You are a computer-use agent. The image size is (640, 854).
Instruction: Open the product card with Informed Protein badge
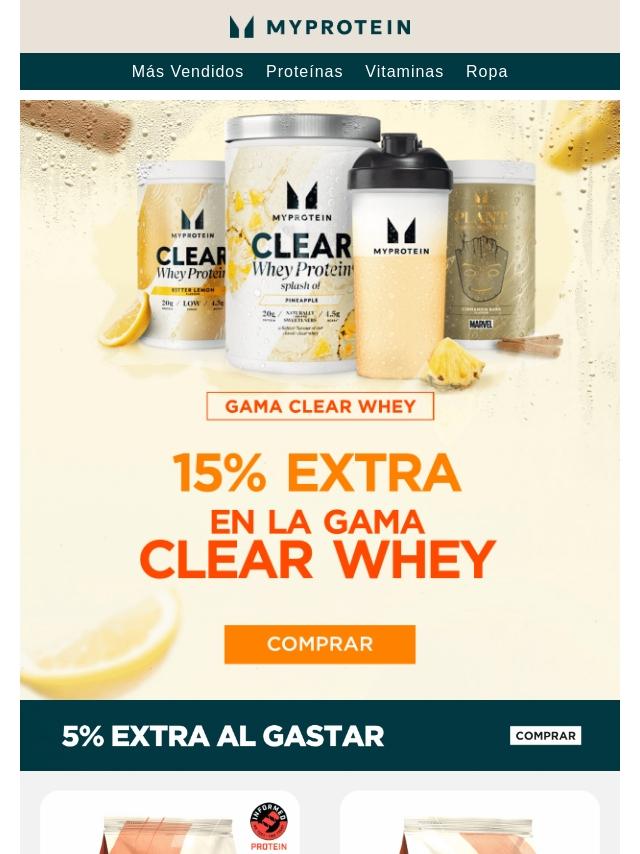tap(170, 825)
